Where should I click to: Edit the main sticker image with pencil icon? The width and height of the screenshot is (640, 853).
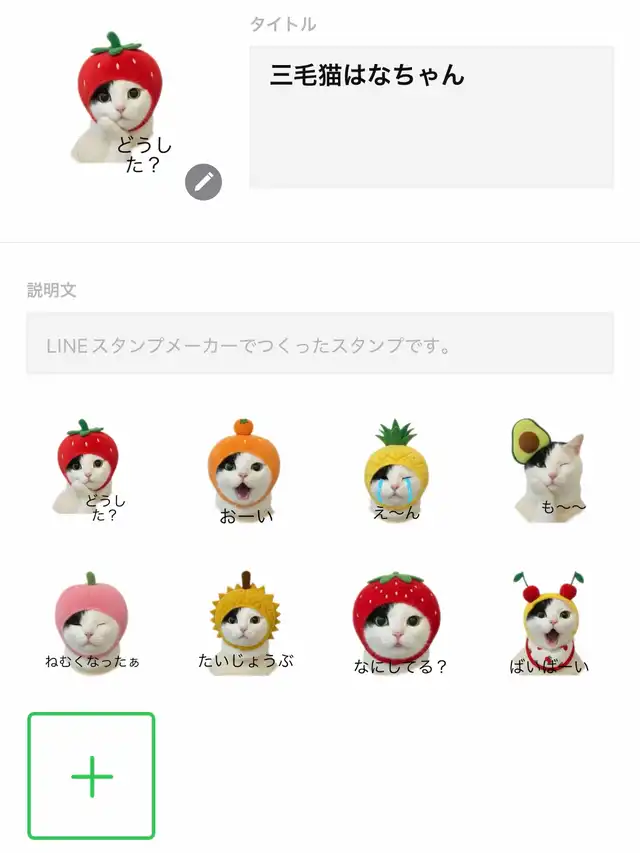pos(203,182)
